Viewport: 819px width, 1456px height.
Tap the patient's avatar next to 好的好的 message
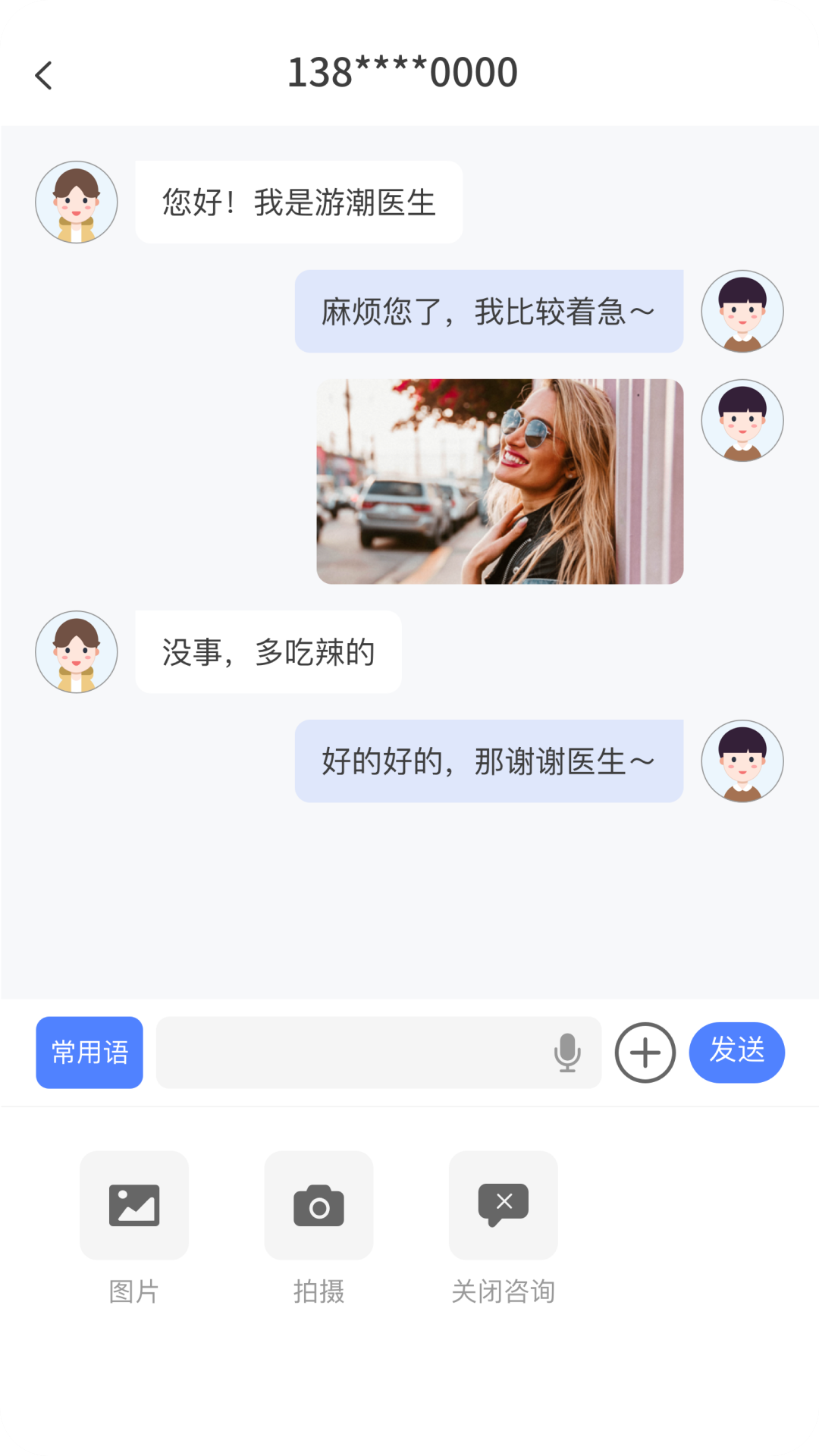pos(742,761)
